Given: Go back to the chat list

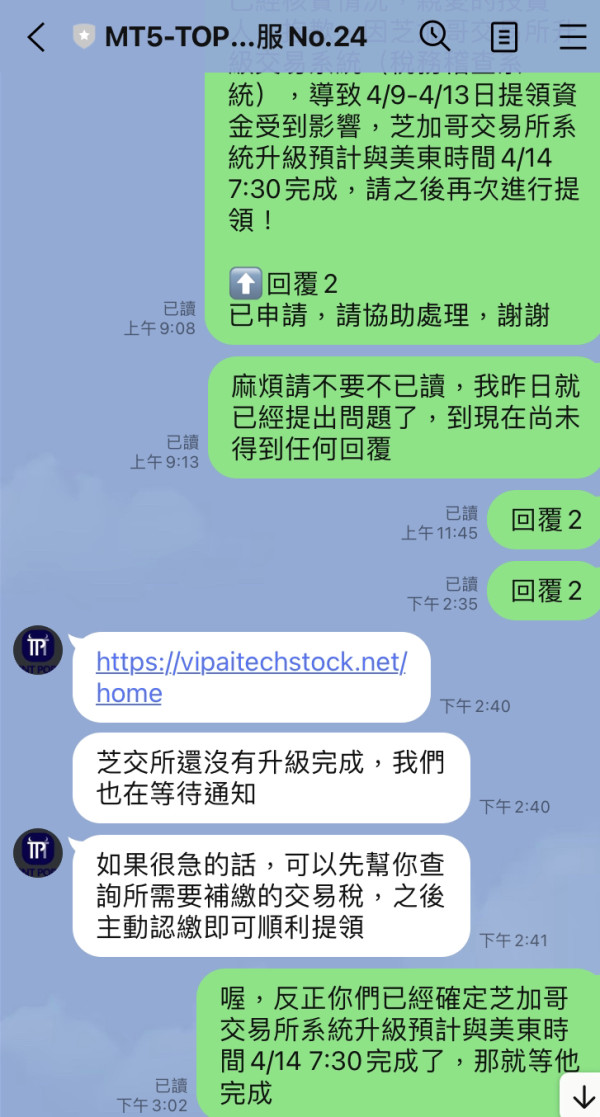Looking at the screenshot, I should click(x=36, y=36).
